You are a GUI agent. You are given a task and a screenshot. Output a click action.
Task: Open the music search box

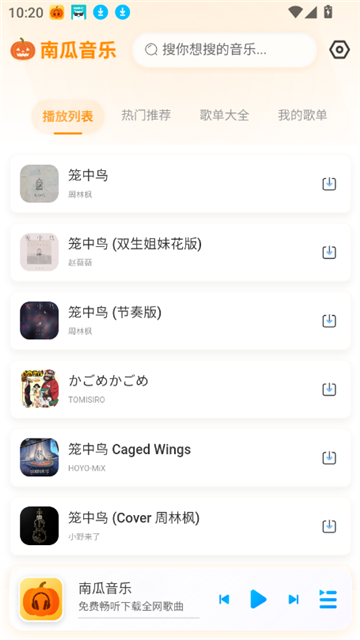point(224,50)
